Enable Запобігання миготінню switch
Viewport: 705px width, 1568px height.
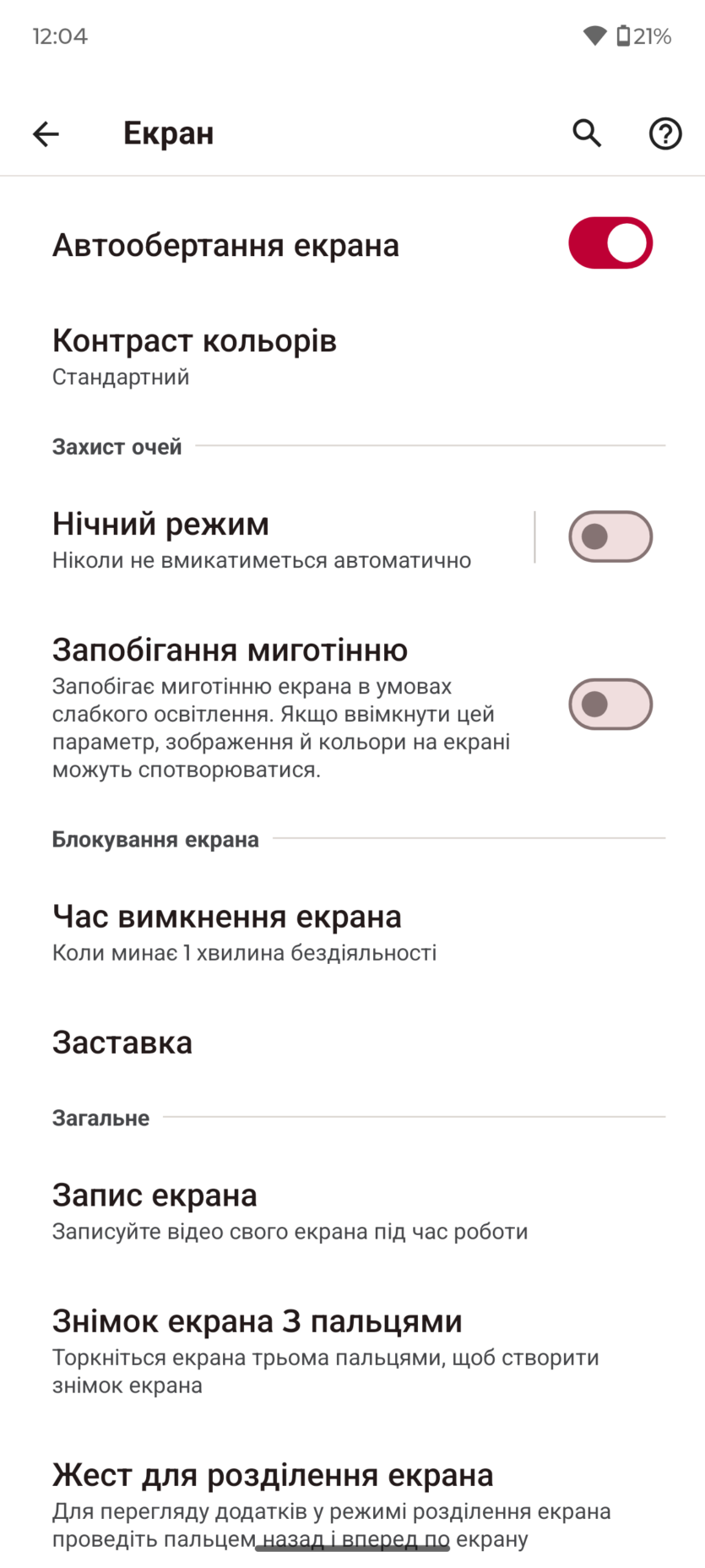tap(610, 704)
